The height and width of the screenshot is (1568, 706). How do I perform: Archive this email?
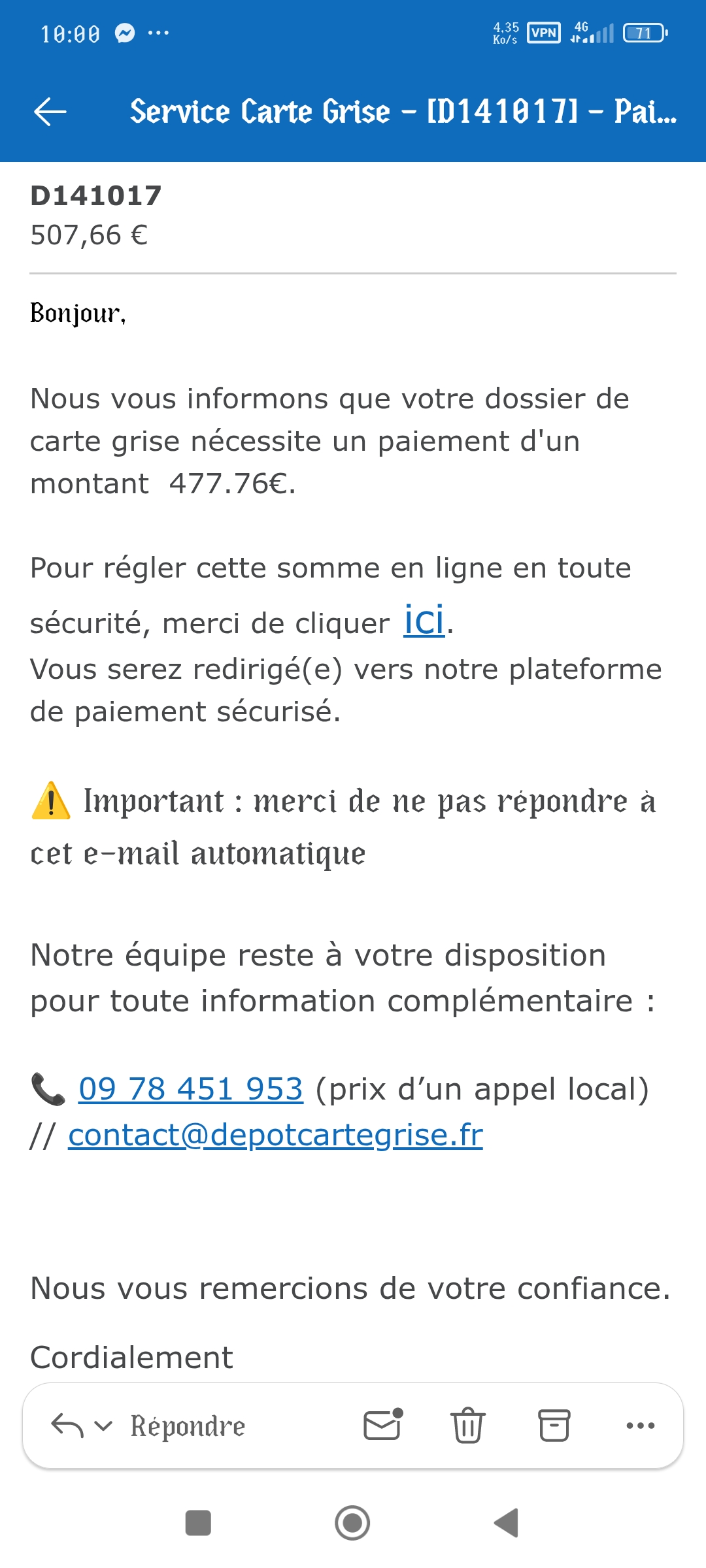554,1425
